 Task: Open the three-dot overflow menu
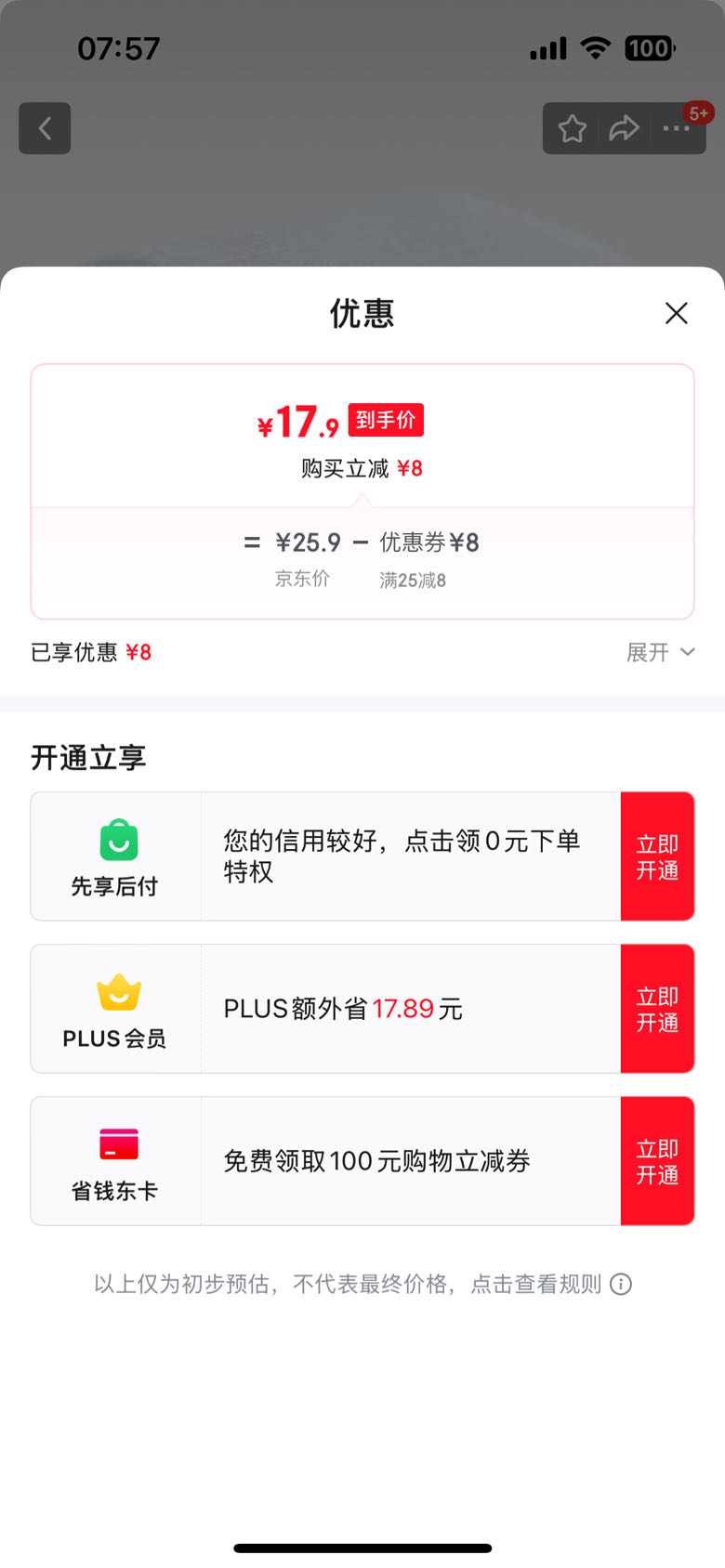coord(676,128)
